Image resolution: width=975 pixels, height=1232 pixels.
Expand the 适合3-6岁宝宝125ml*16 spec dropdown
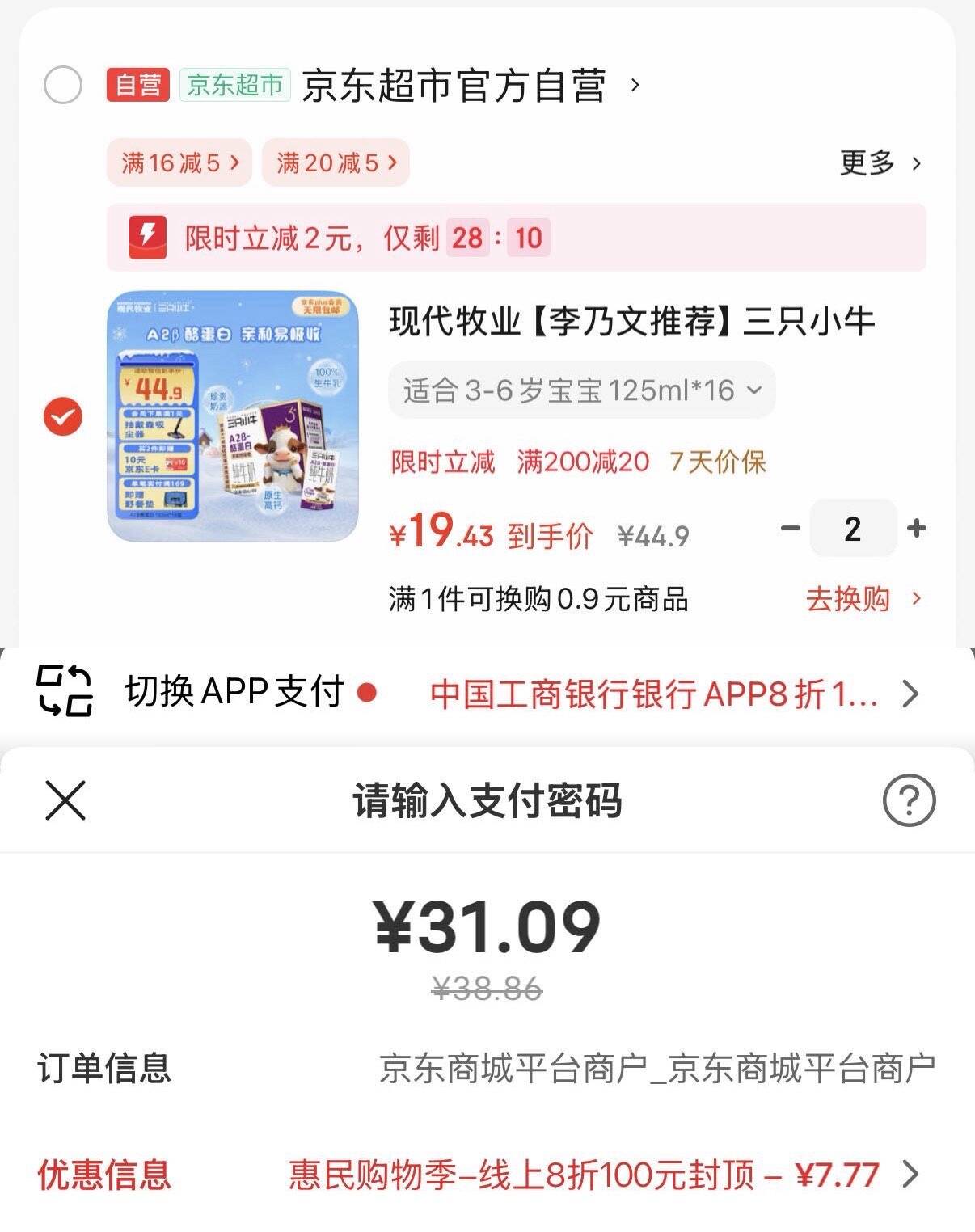(581, 390)
